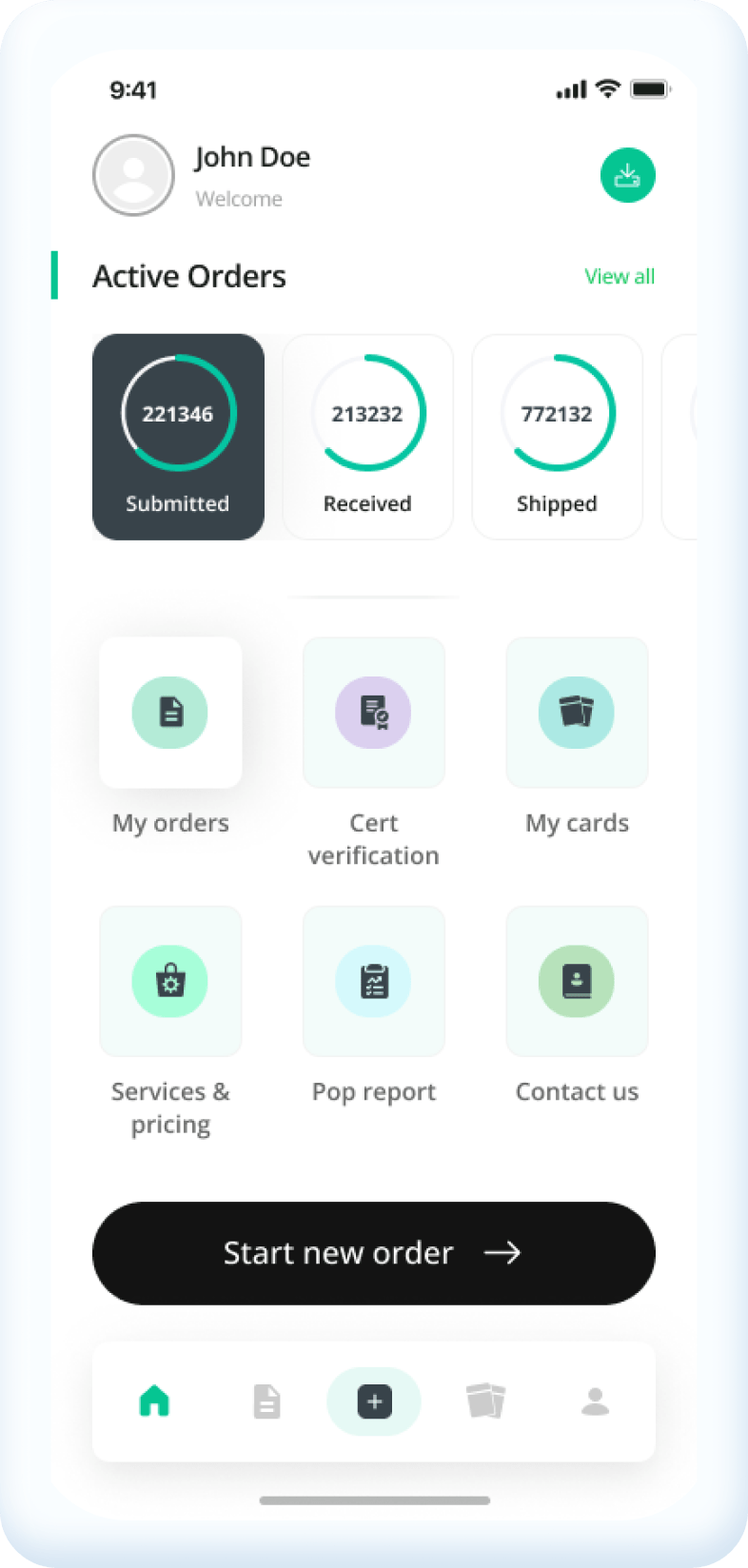The image size is (748, 1568).
Task: Open shipped order 772132
Action: [557, 437]
